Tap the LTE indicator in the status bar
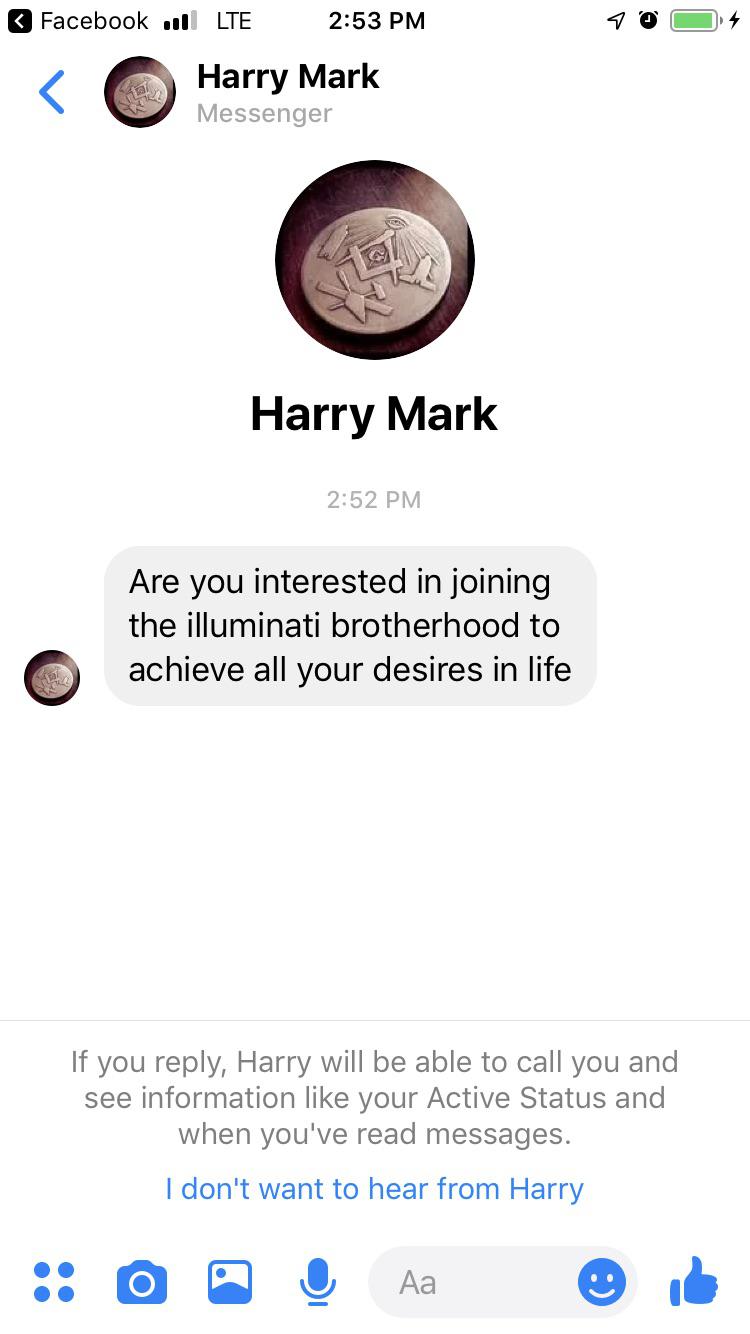750x1334 pixels. (x=234, y=20)
